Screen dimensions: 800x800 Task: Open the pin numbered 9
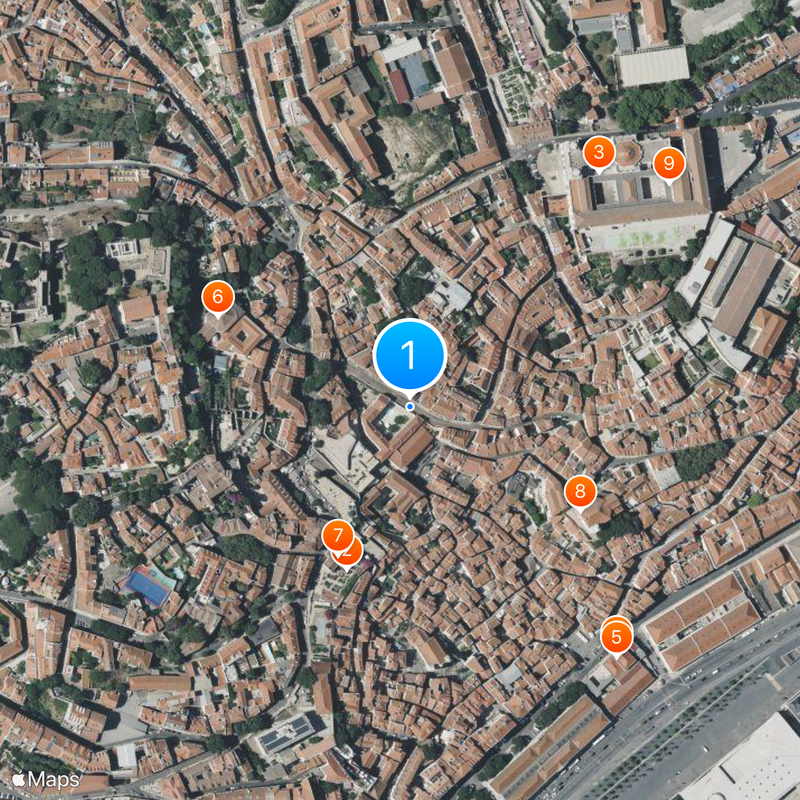(669, 162)
